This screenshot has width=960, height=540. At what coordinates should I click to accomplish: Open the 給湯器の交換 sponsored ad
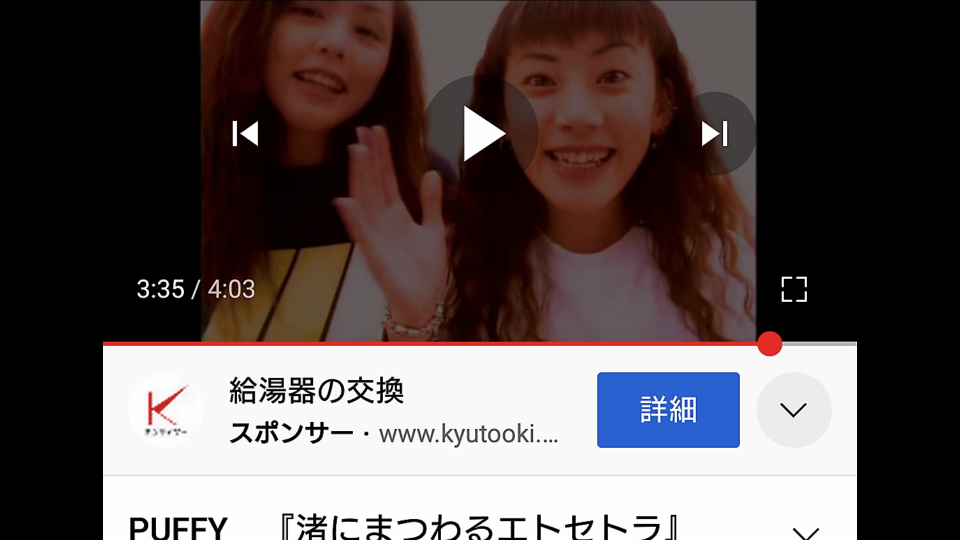(316, 391)
